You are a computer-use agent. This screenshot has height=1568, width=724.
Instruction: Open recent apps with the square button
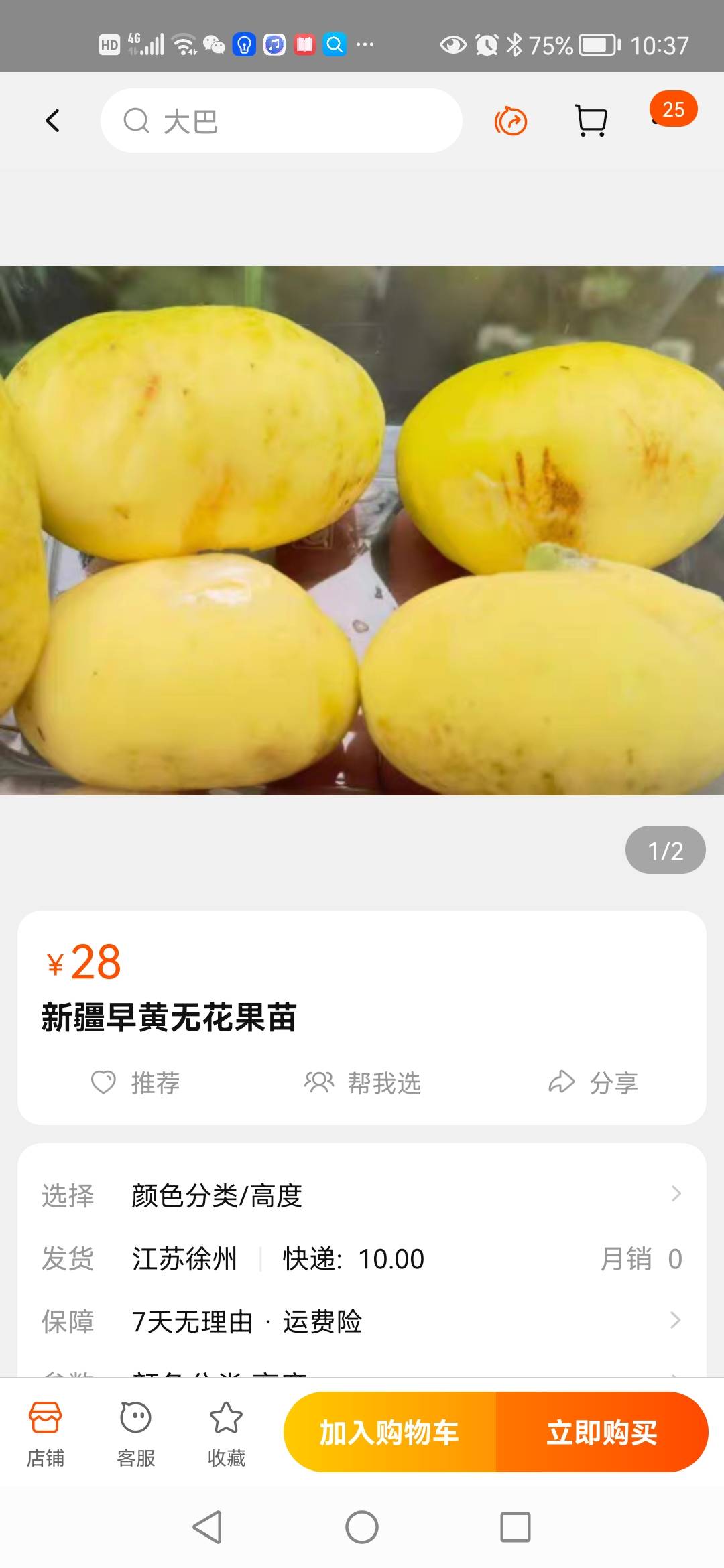[x=516, y=1527]
